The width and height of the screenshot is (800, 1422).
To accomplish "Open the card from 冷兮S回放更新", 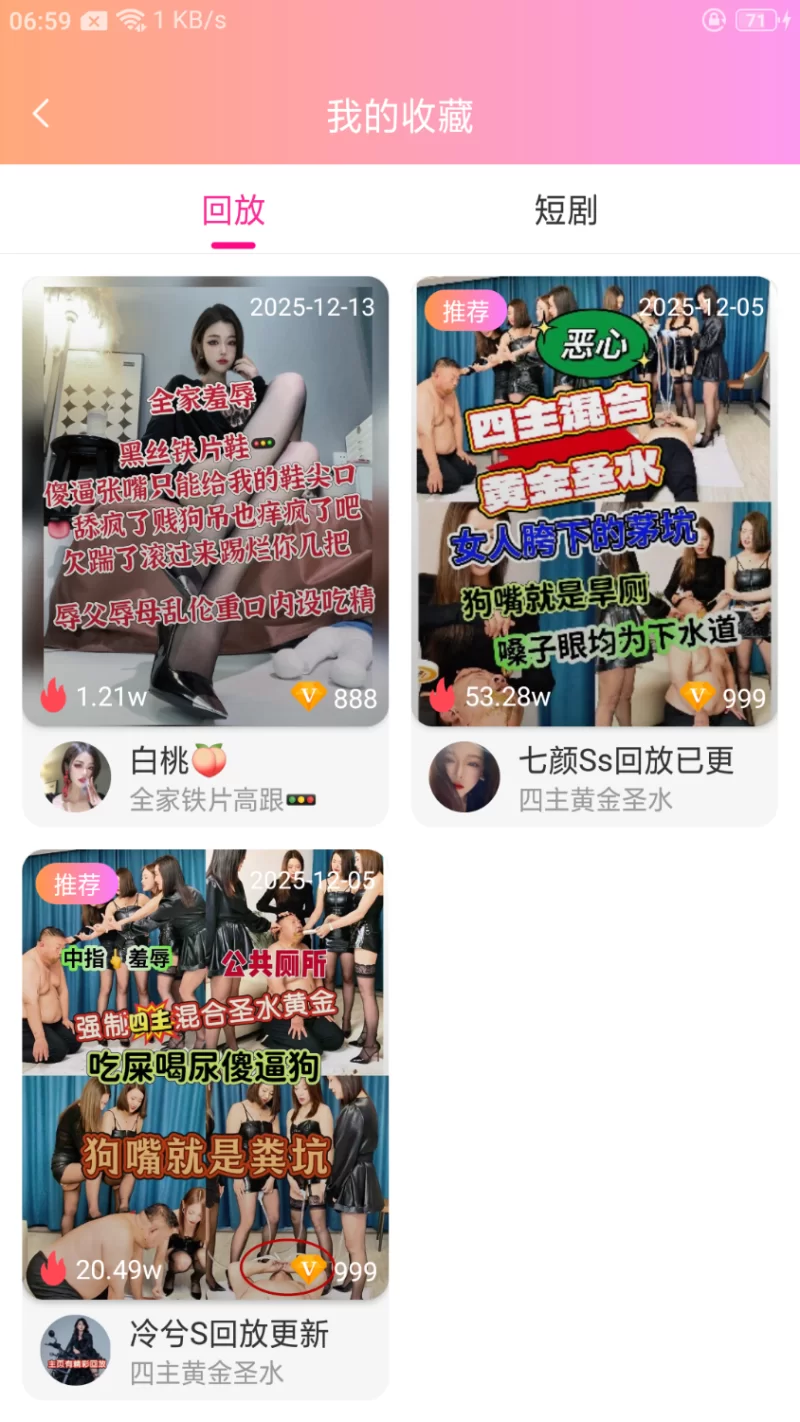I will click(x=205, y=1075).
